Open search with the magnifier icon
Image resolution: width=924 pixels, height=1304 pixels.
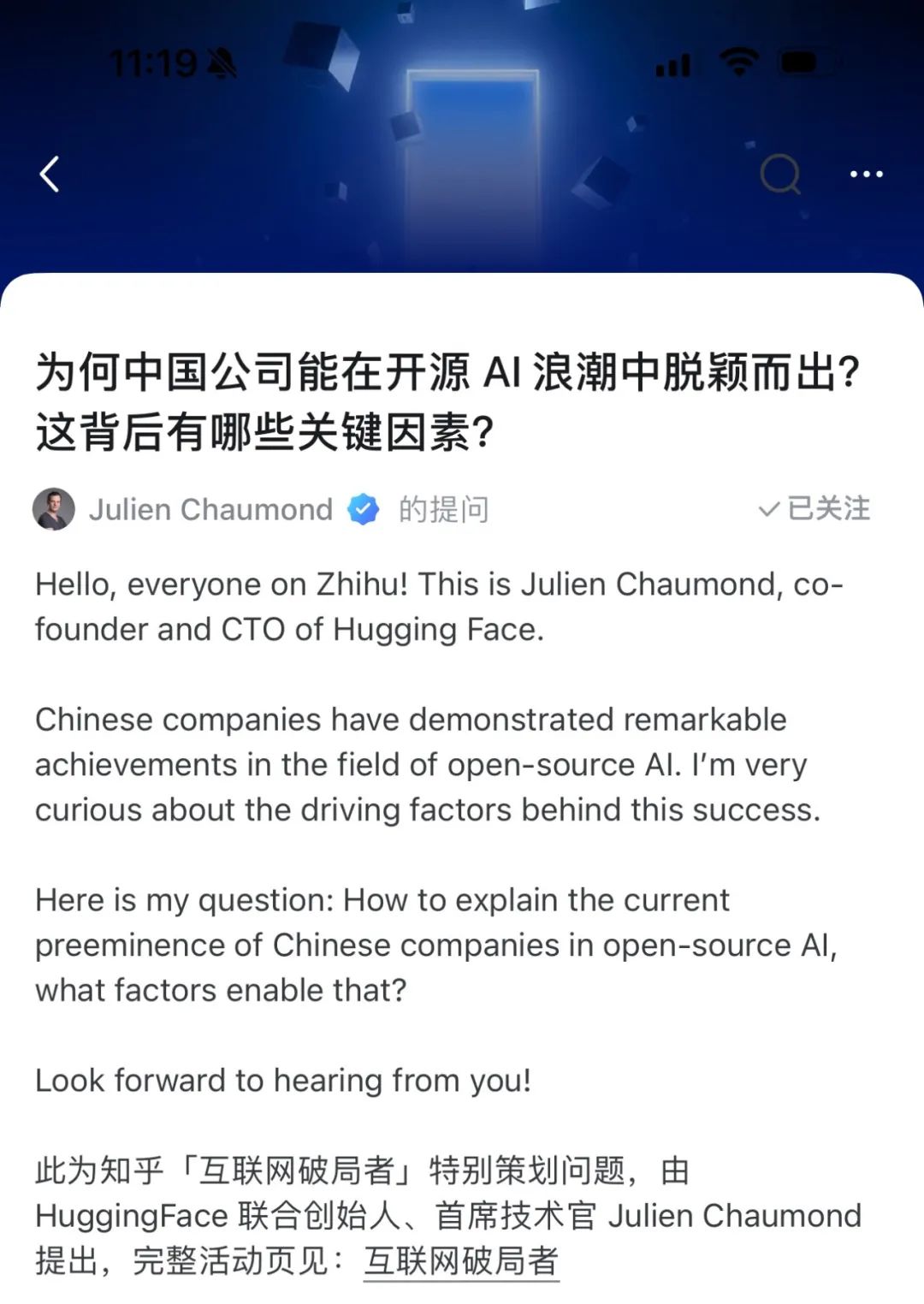tap(780, 175)
